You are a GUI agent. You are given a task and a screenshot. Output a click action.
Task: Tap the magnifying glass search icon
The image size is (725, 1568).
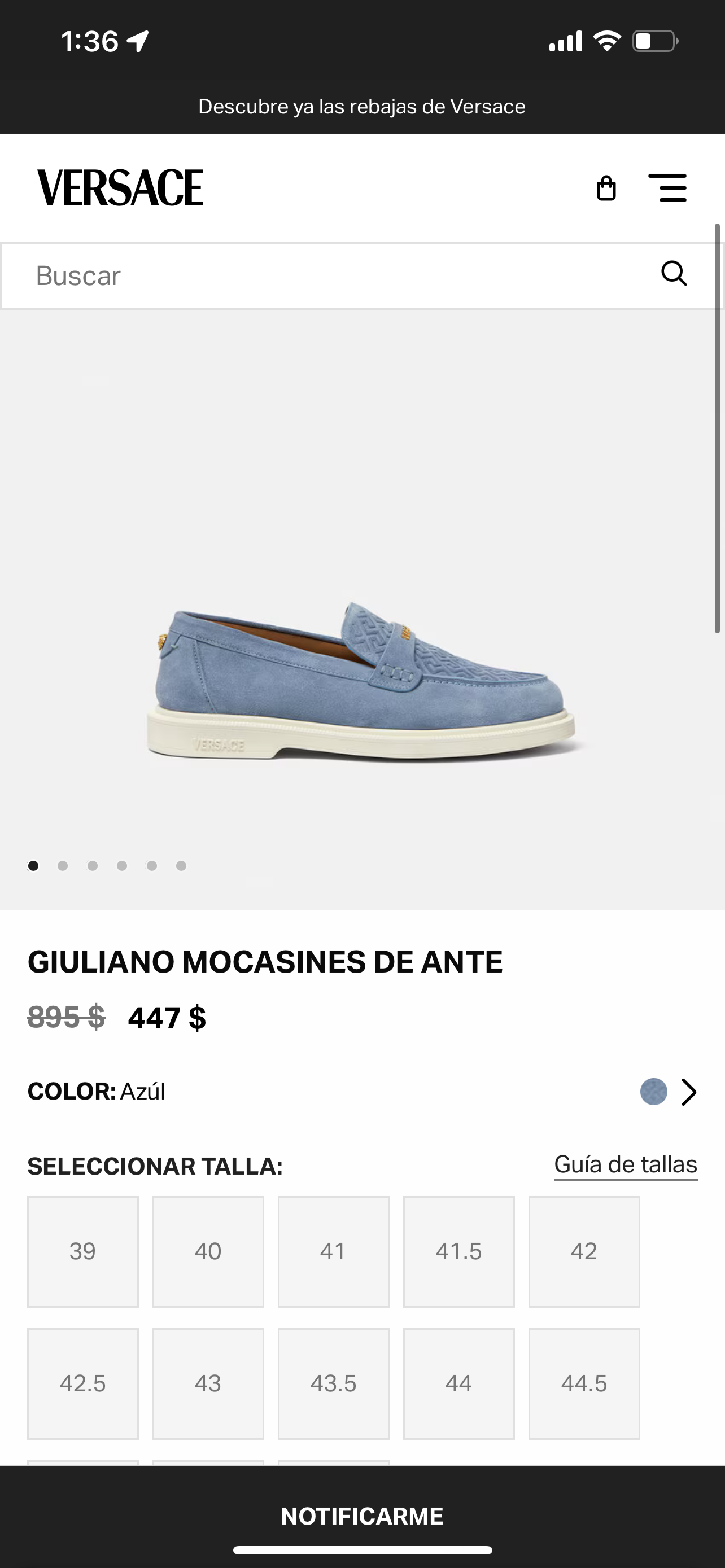674,273
